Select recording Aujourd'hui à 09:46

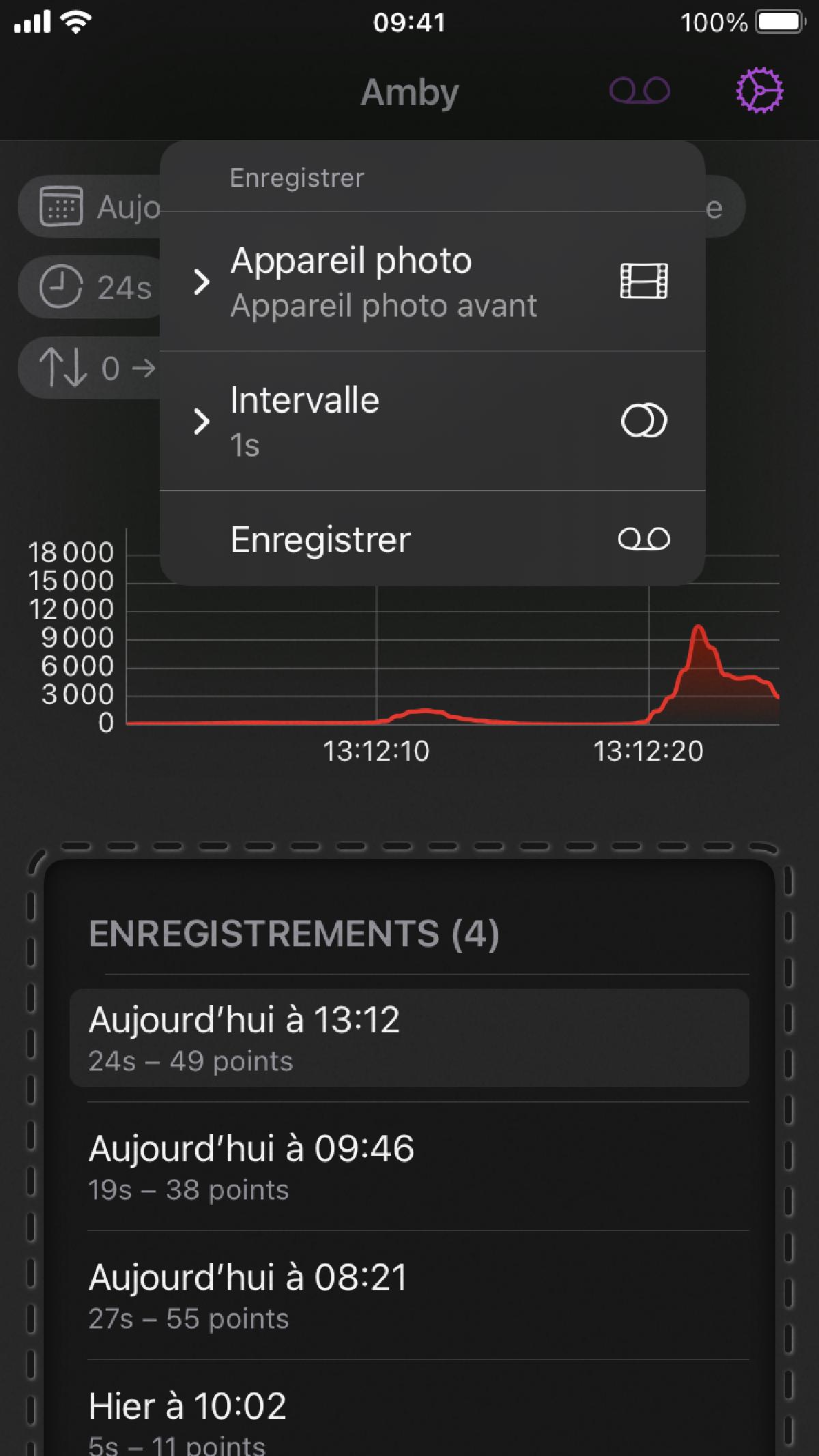click(409, 1166)
